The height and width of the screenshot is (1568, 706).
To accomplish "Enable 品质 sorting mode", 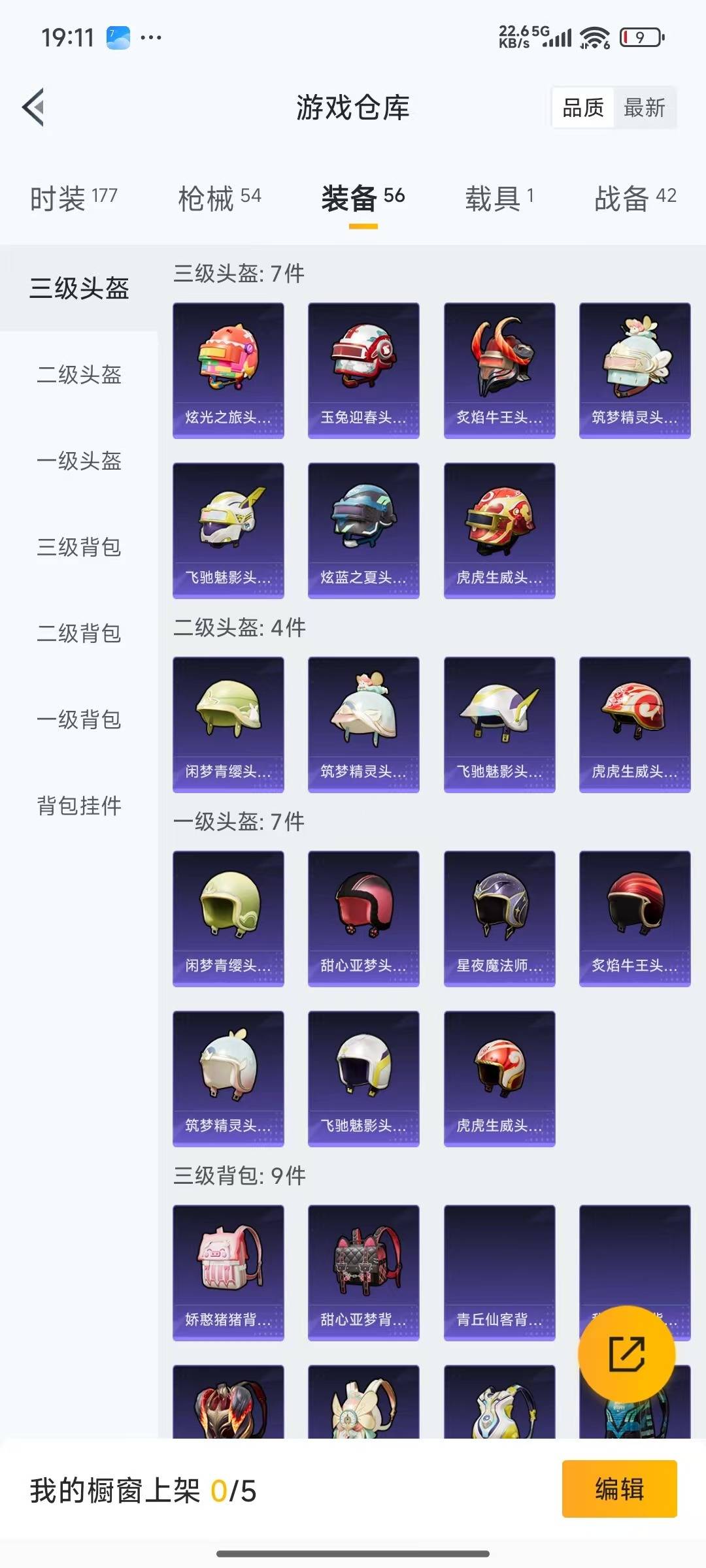I will pyautogui.click(x=584, y=108).
